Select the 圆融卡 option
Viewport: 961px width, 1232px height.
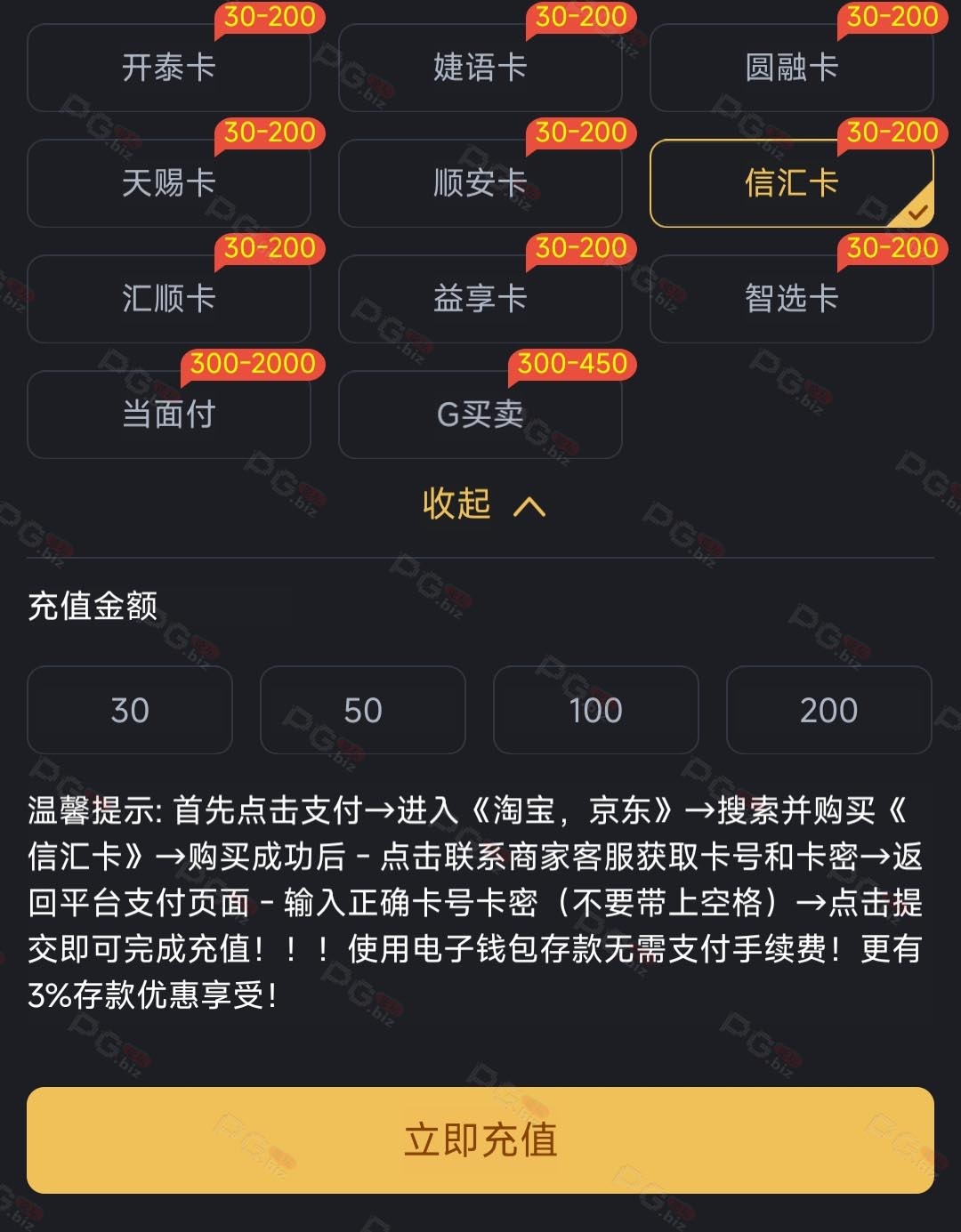tap(792, 68)
